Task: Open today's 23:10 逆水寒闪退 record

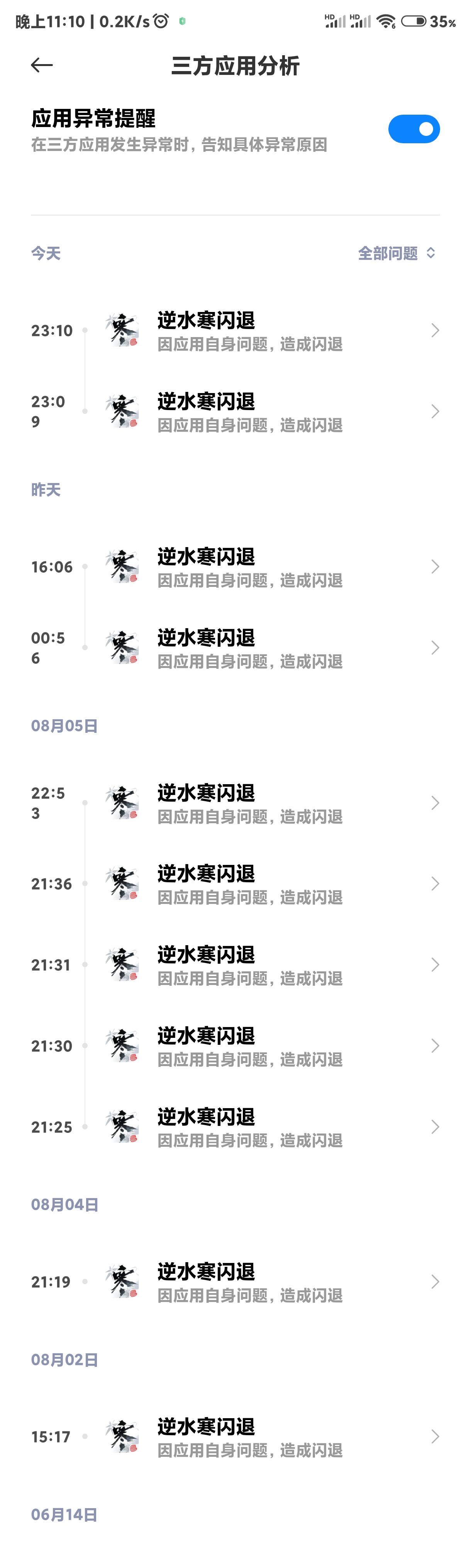Action: [249, 331]
